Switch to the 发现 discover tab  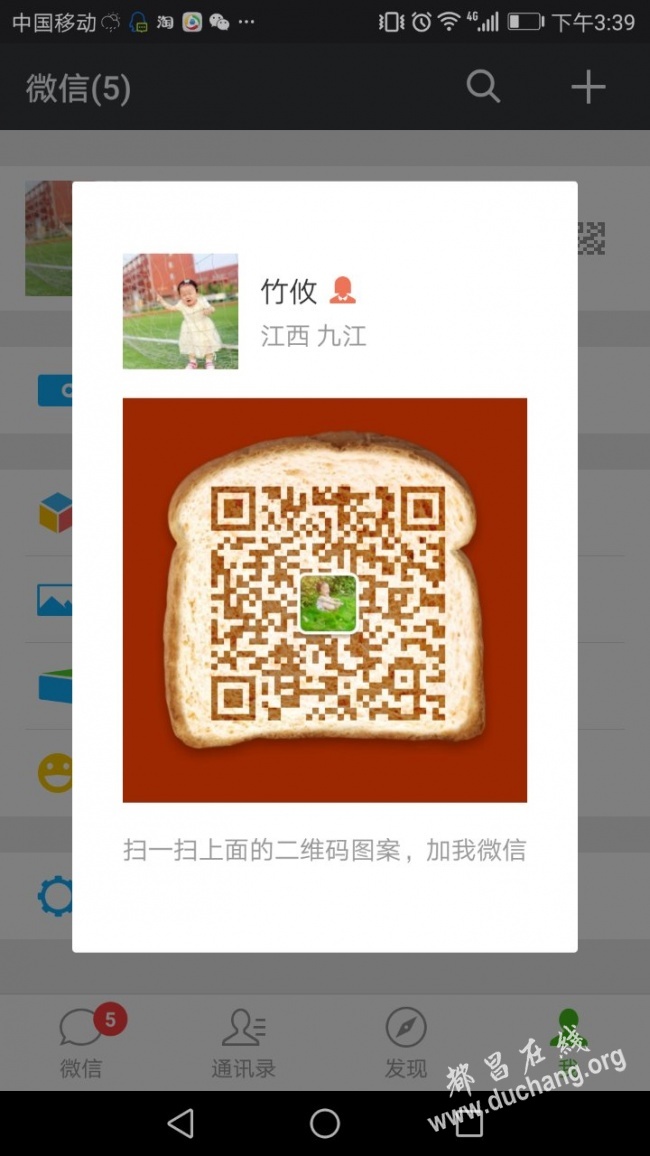point(405,1043)
